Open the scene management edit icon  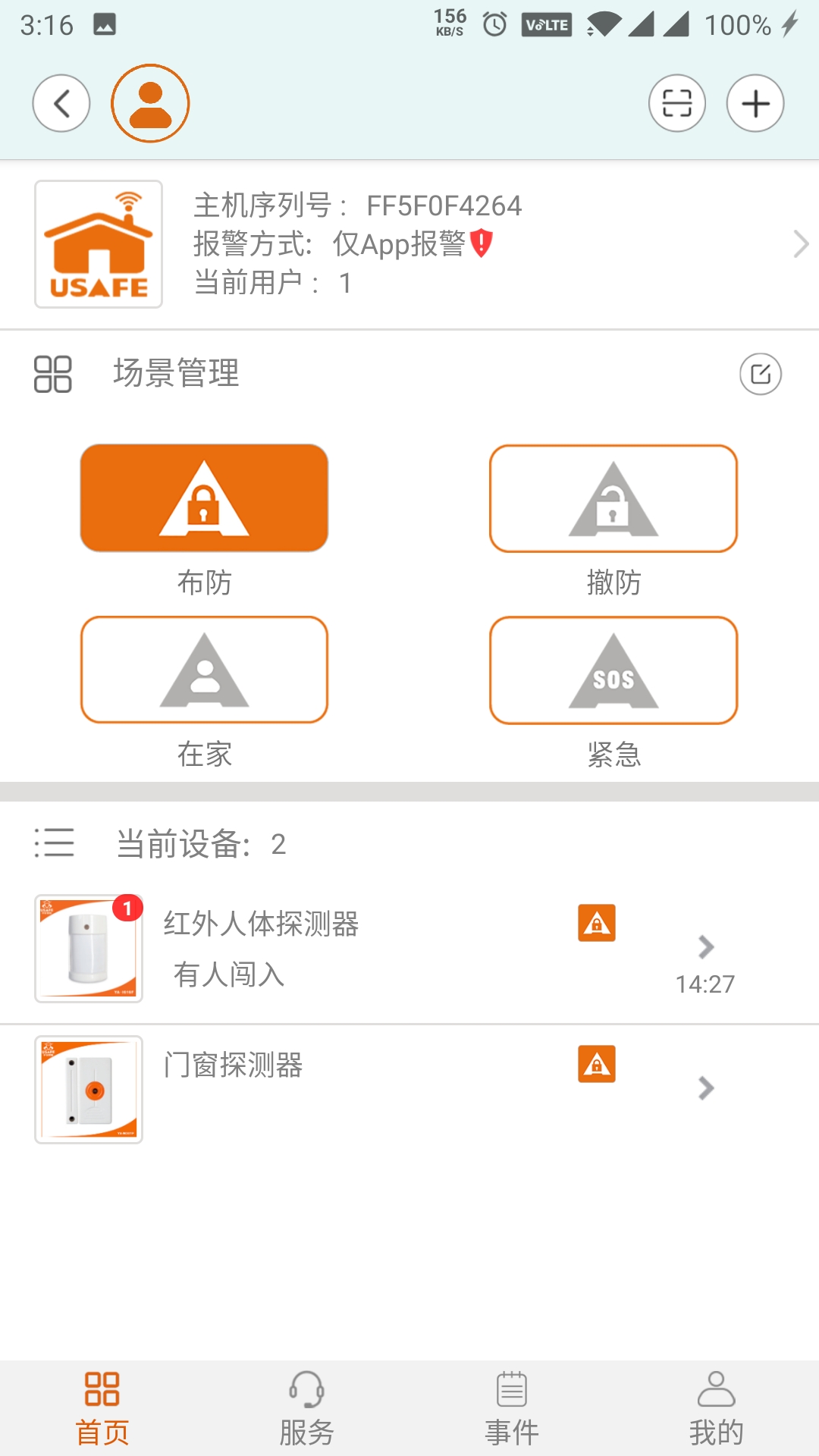[x=762, y=373]
